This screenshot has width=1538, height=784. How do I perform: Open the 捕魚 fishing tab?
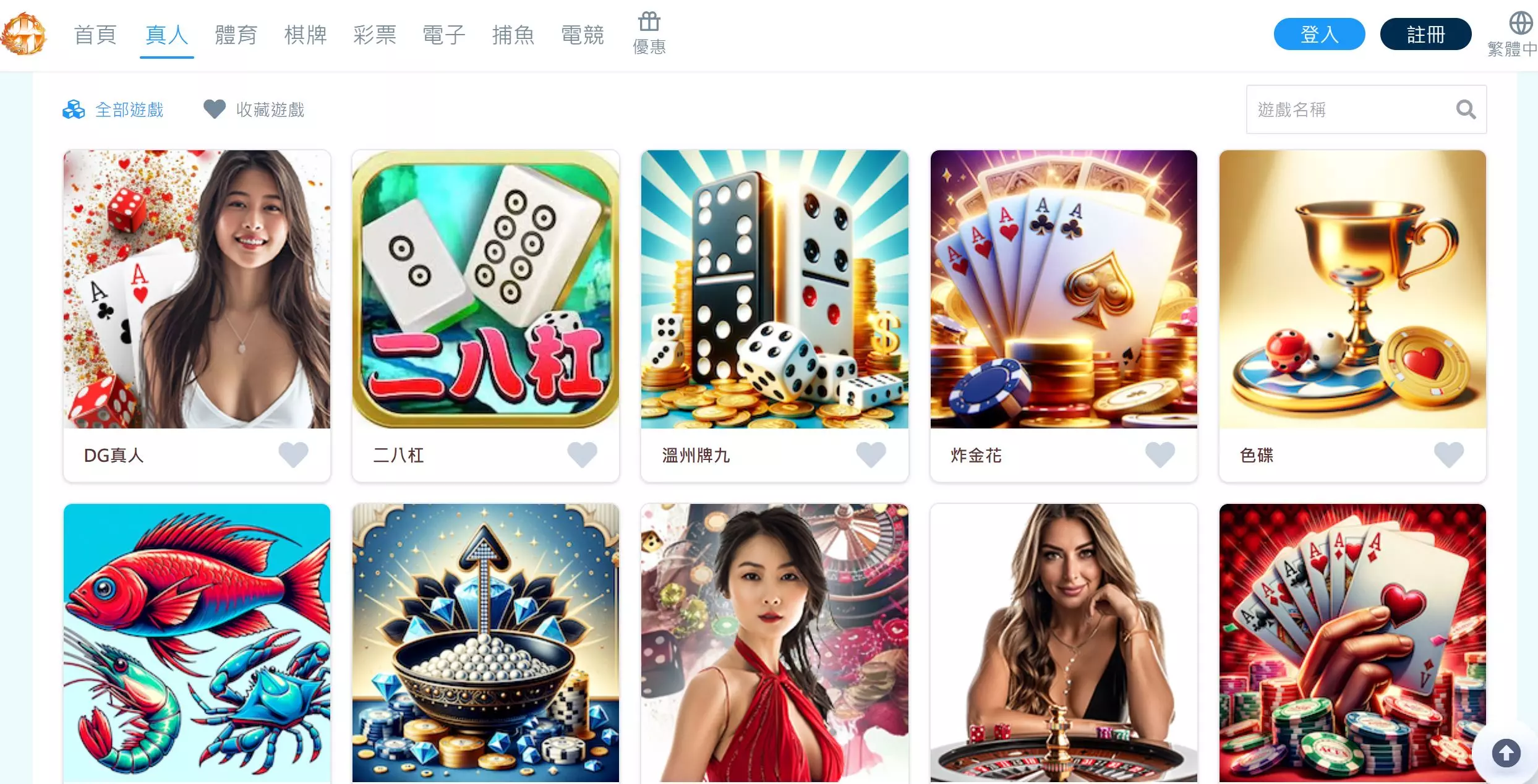pyautogui.click(x=513, y=35)
